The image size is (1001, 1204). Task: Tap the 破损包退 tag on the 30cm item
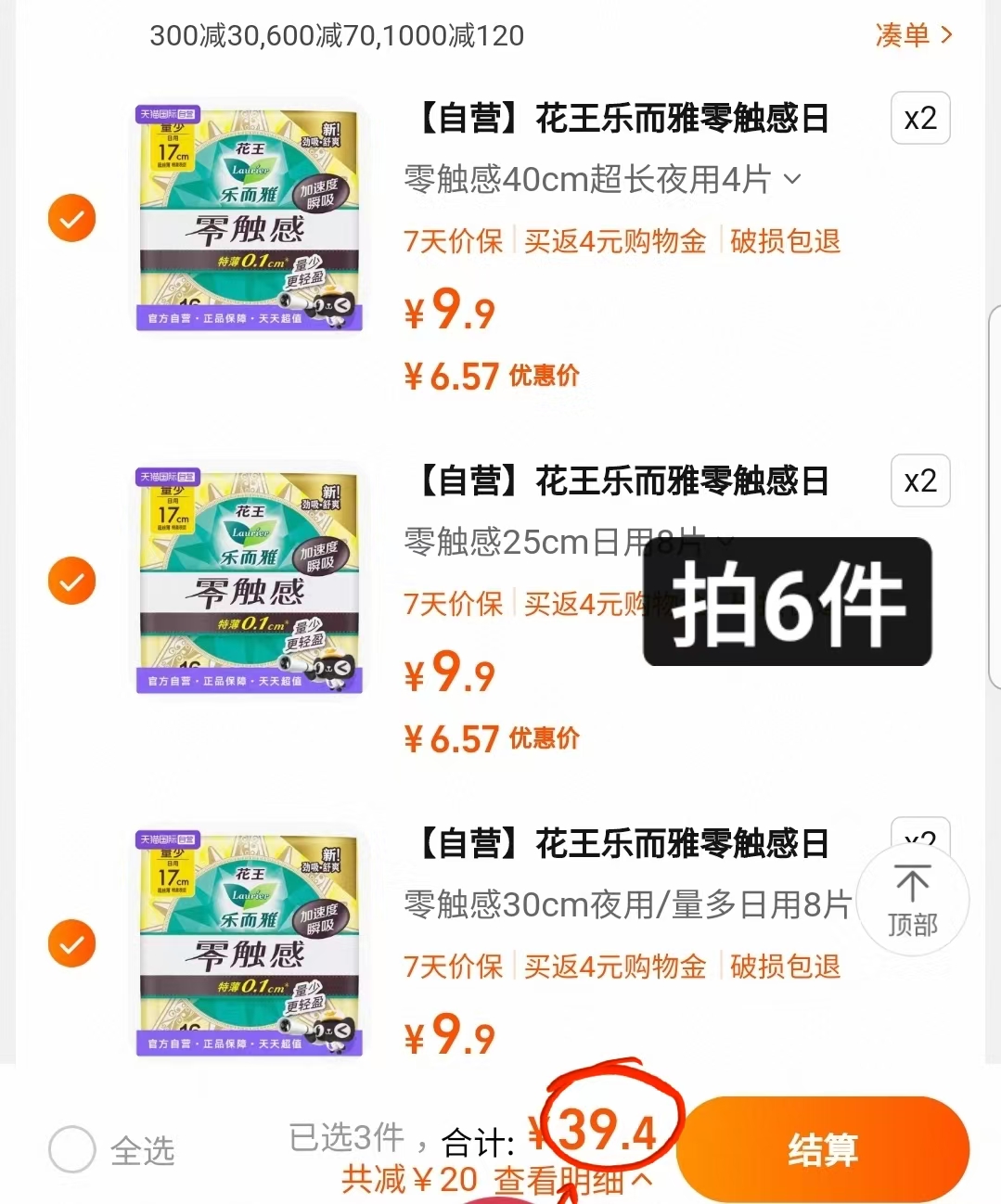(x=782, y=967)
